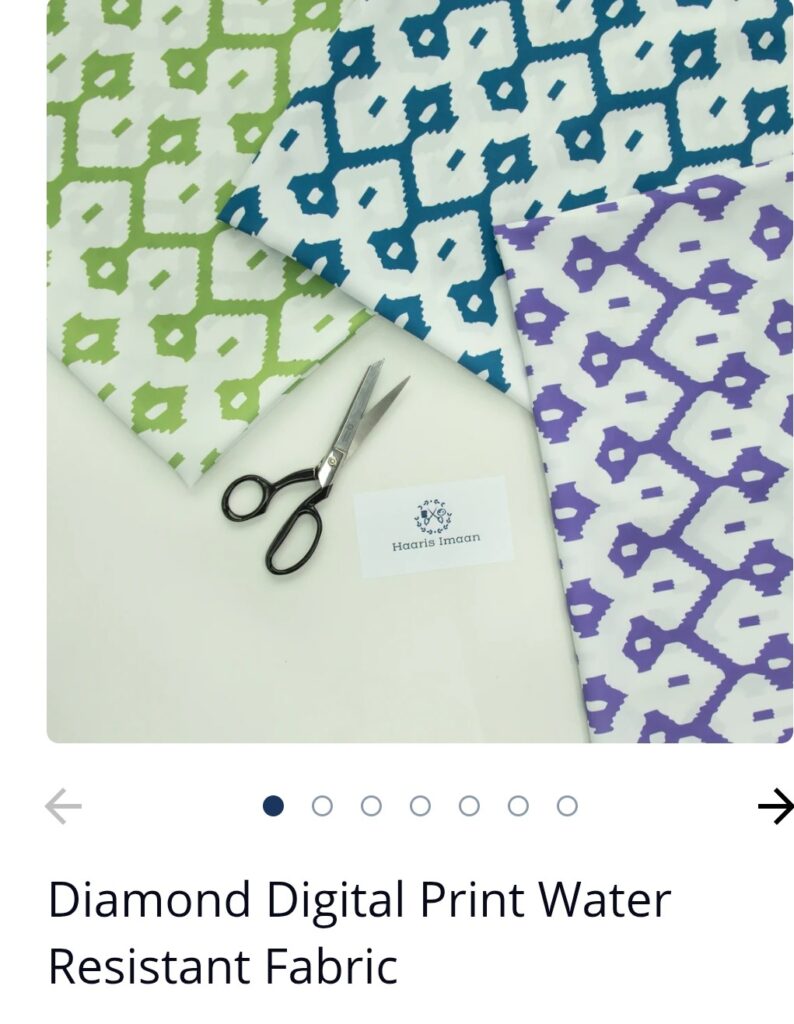Go to the previous product image arrow
This screenshot has height=1024, width=794.
point(63,806)
